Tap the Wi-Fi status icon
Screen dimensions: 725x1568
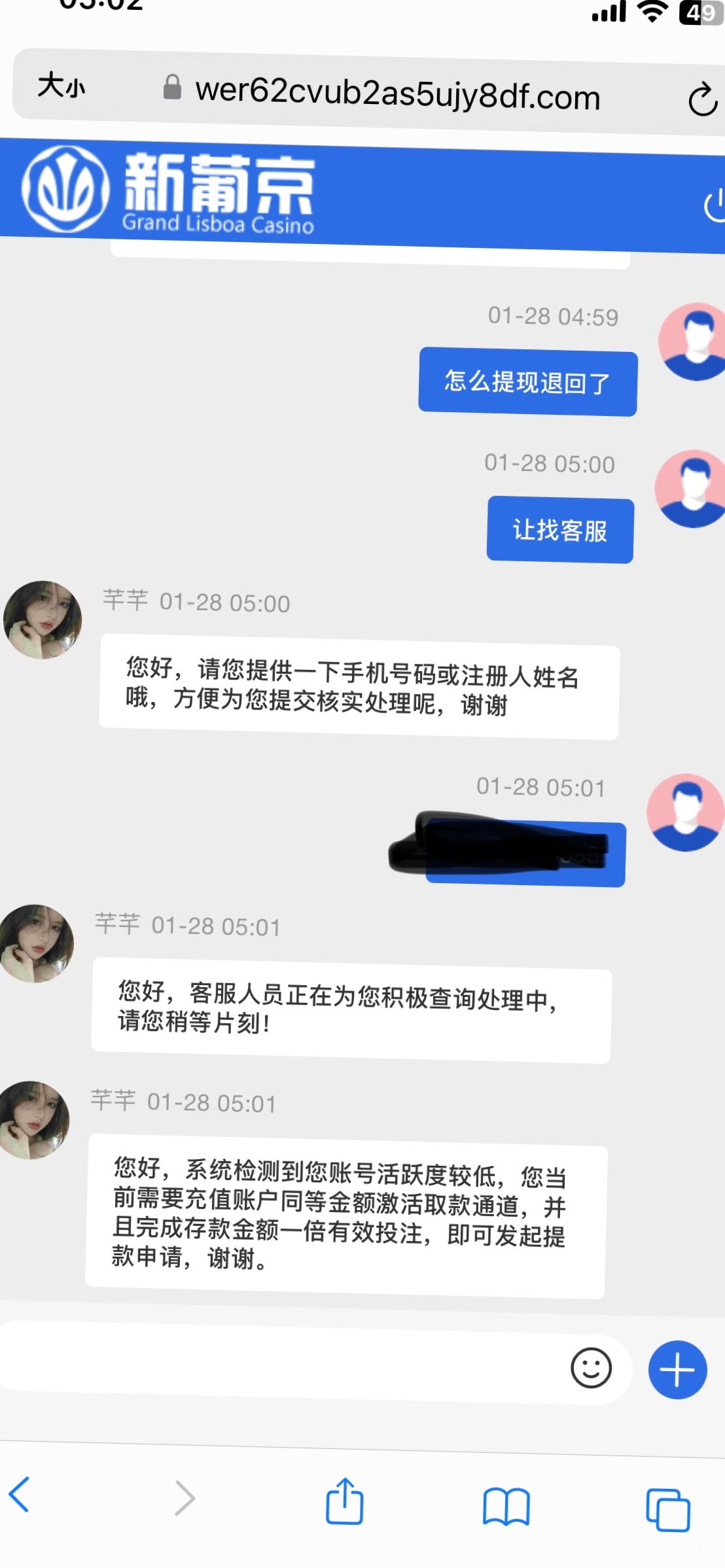[652, 12]
